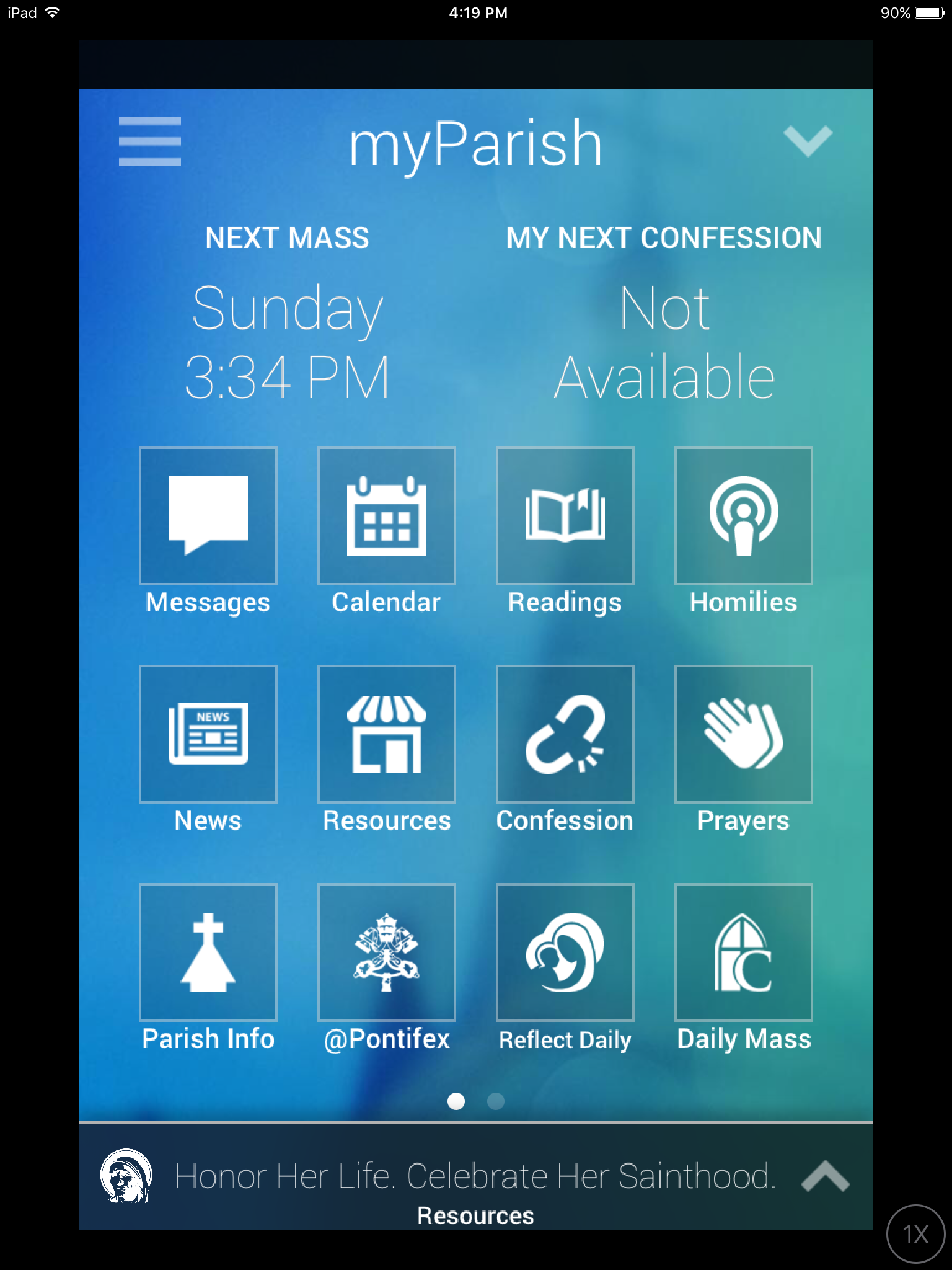The width and height of the screenshot is (952, 1270).
Task: Open the News tile
Action: tap(208, 734)
